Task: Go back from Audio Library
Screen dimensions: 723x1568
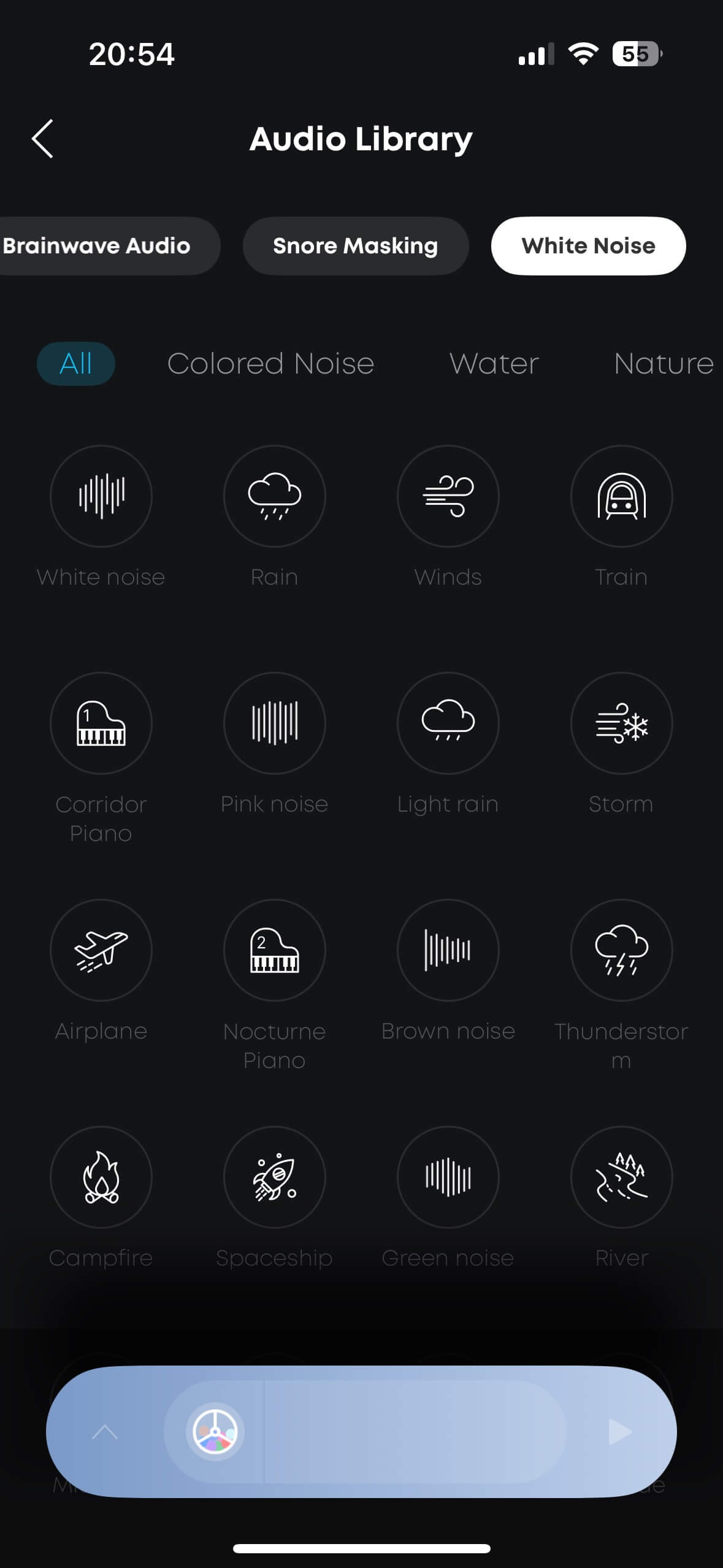Action: tap(42, 139)
